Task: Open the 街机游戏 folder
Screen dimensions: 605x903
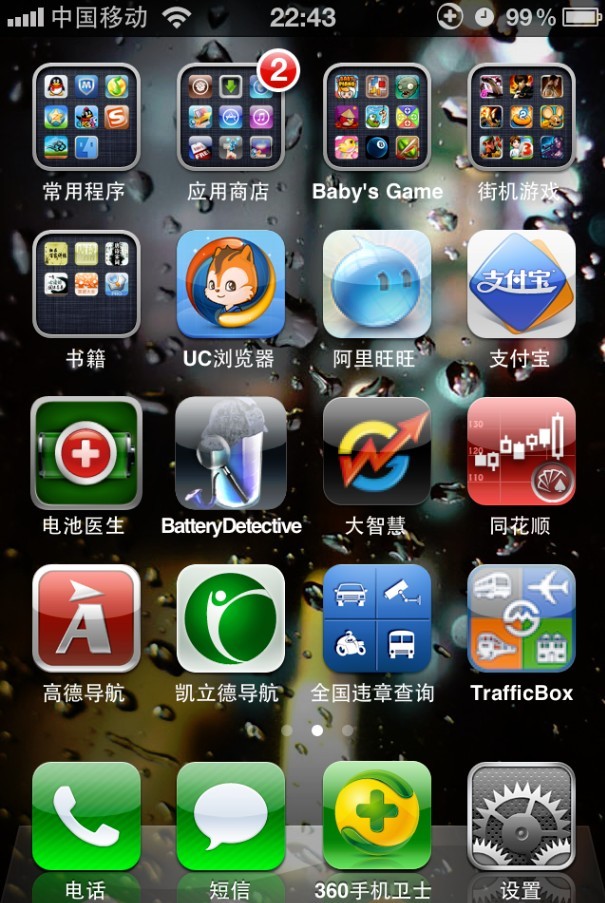Action: tap(521, 116)
